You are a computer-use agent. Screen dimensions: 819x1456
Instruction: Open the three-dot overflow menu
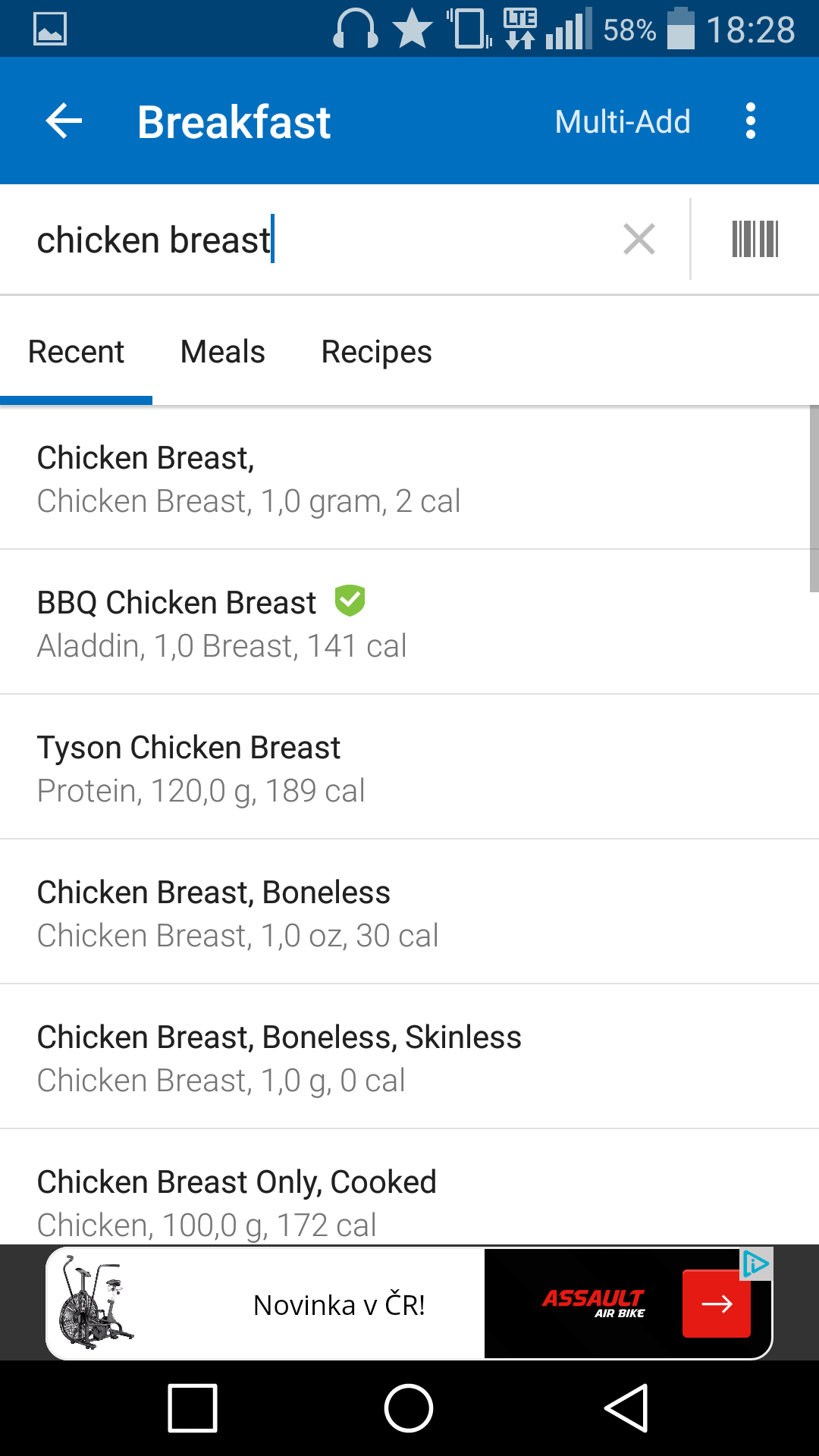751,121
